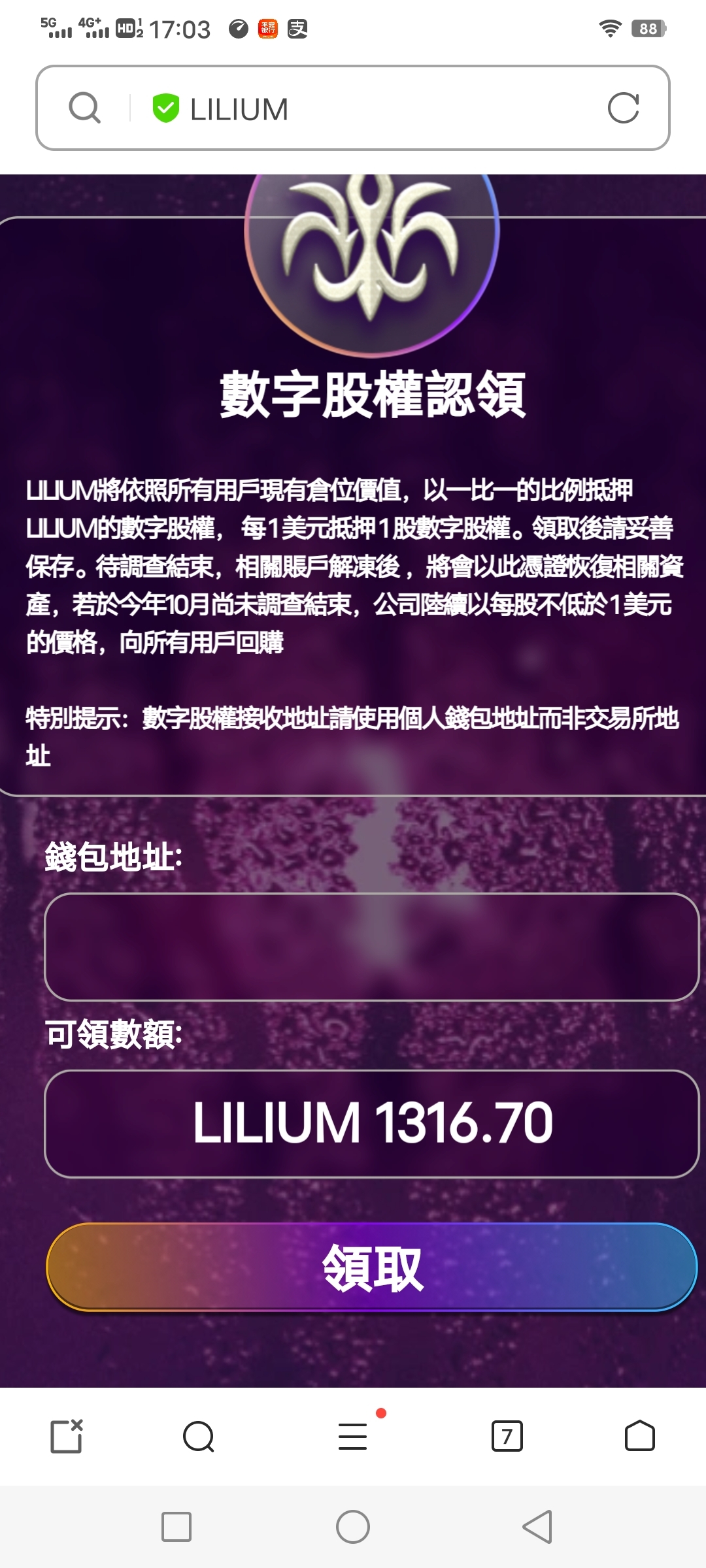
Task: Open the browser menu with the red dot
Action: click(353, 1437)
